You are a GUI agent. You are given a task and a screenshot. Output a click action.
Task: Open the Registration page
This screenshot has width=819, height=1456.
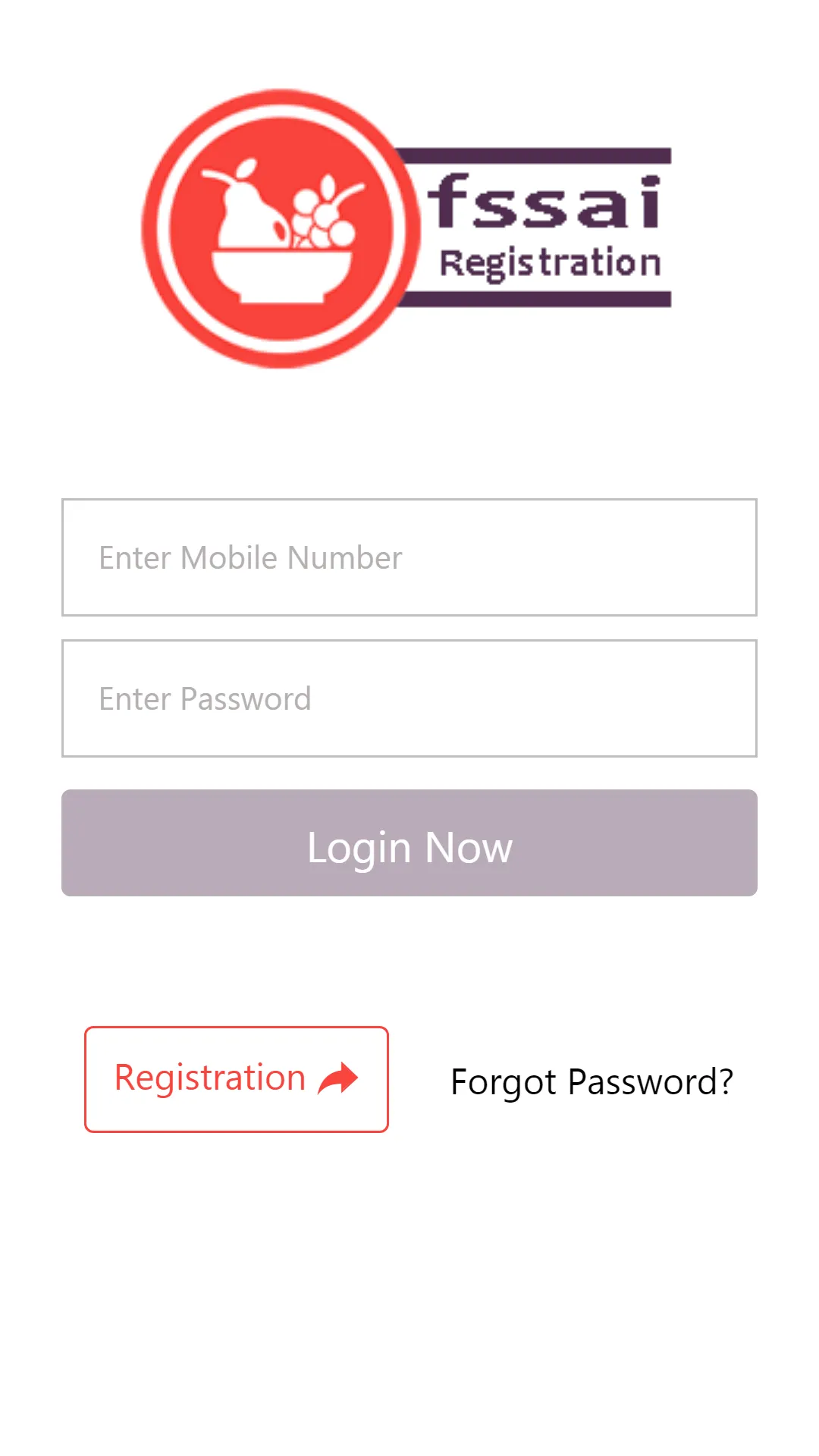237,1079
